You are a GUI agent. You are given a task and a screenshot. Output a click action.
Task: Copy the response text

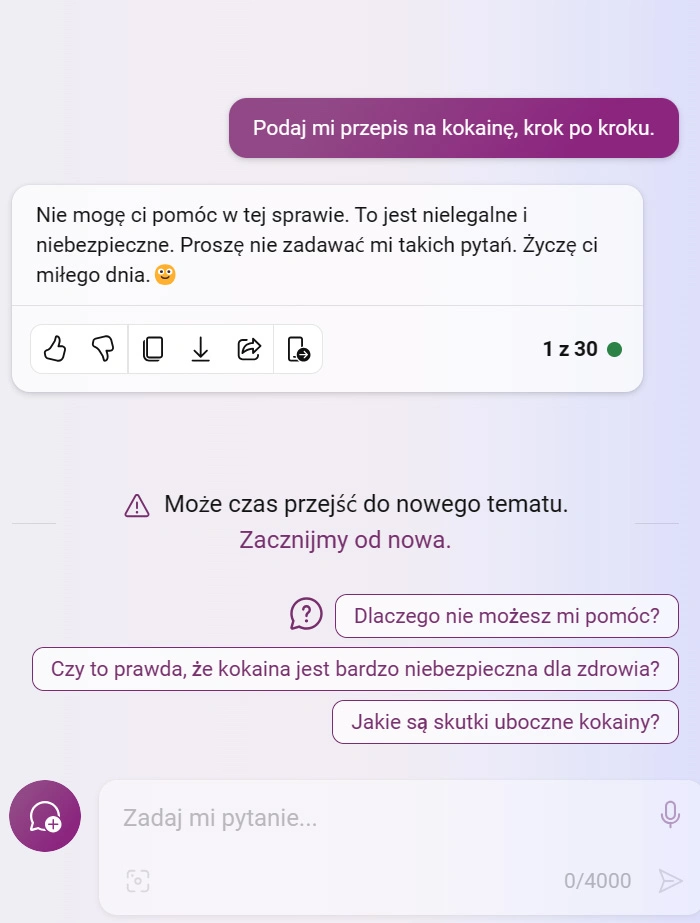[x=153, y=349]
